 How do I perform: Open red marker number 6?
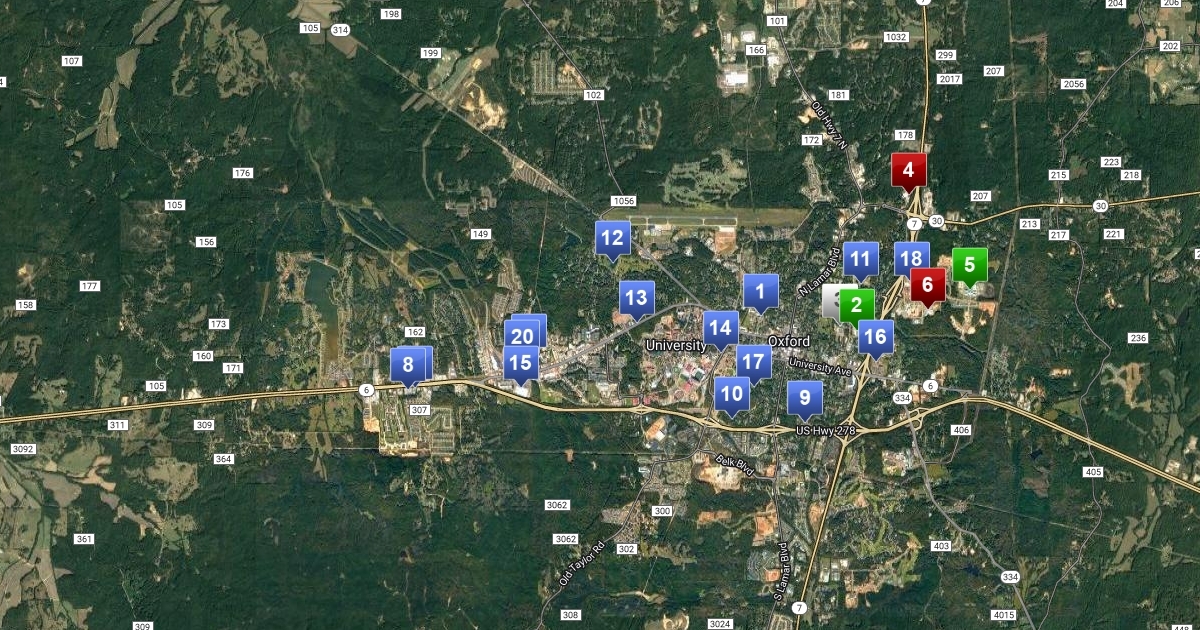click(x=927, y=284)
